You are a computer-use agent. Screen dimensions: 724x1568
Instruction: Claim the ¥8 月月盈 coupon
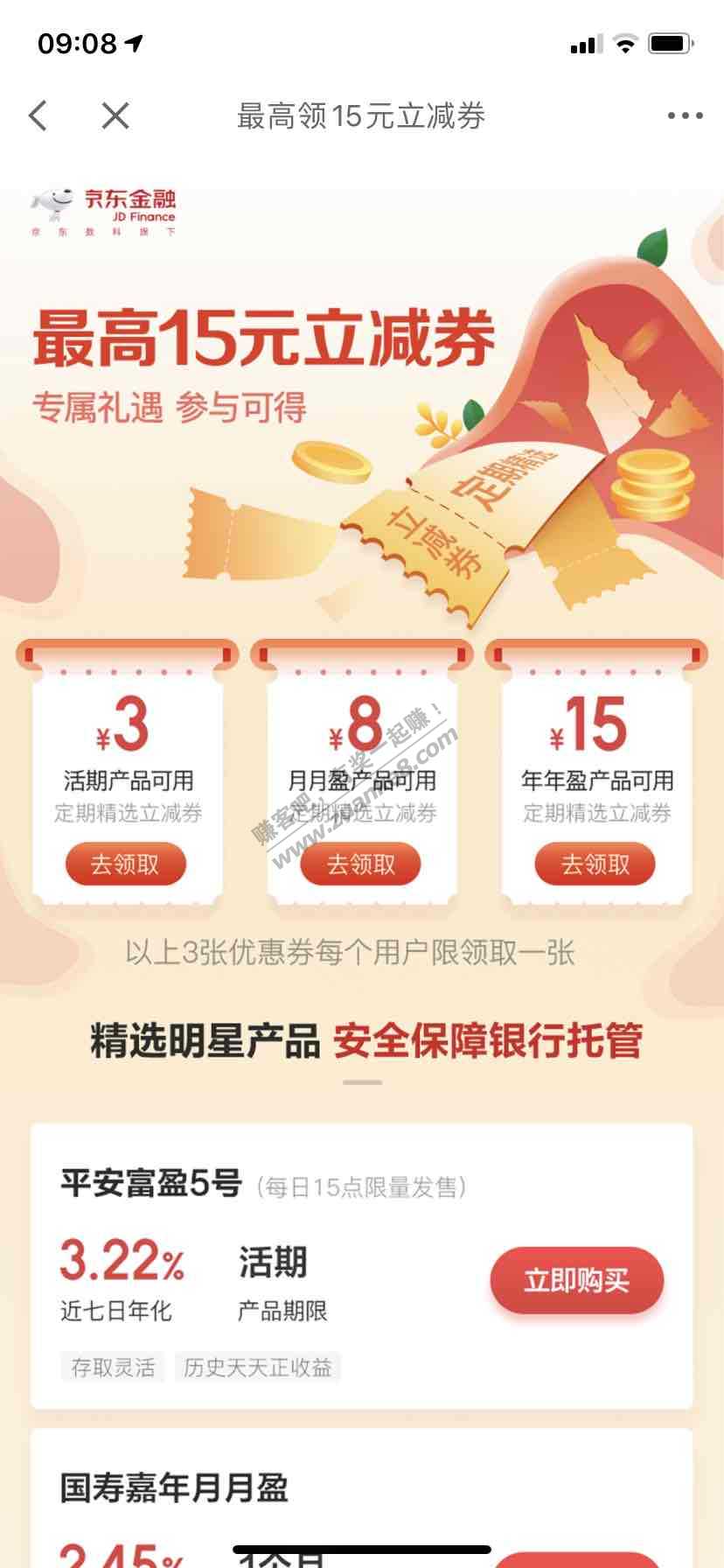(x=360, y=864)
